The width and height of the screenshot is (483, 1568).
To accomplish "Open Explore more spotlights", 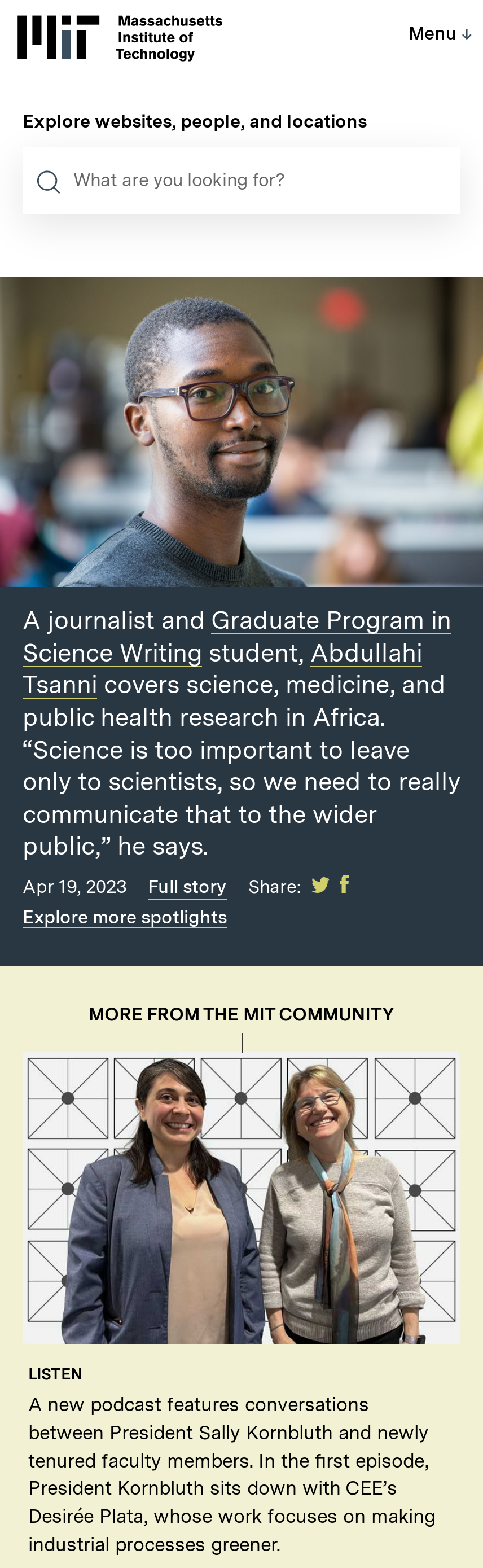I will [x=125, y=917].
